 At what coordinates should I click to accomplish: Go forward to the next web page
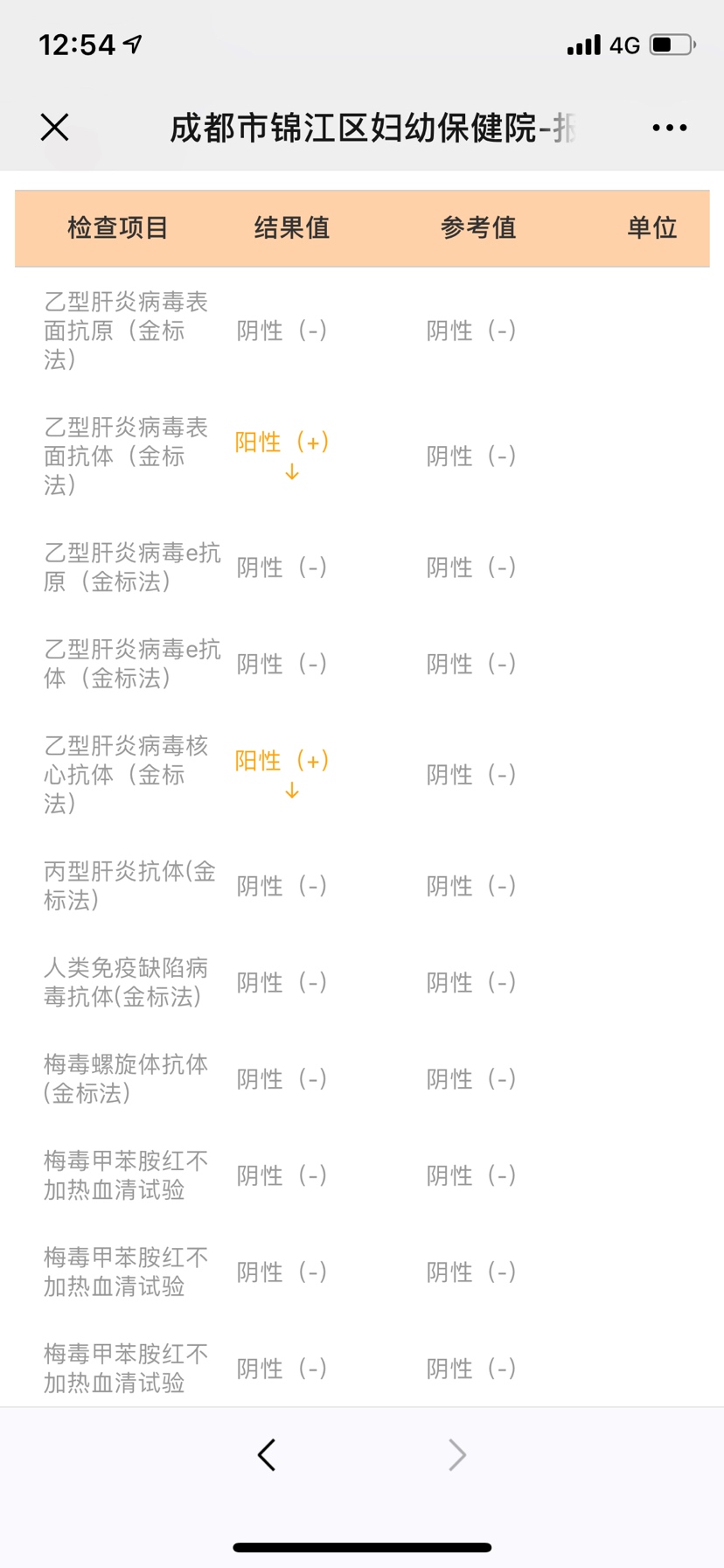coord(457,1455)
